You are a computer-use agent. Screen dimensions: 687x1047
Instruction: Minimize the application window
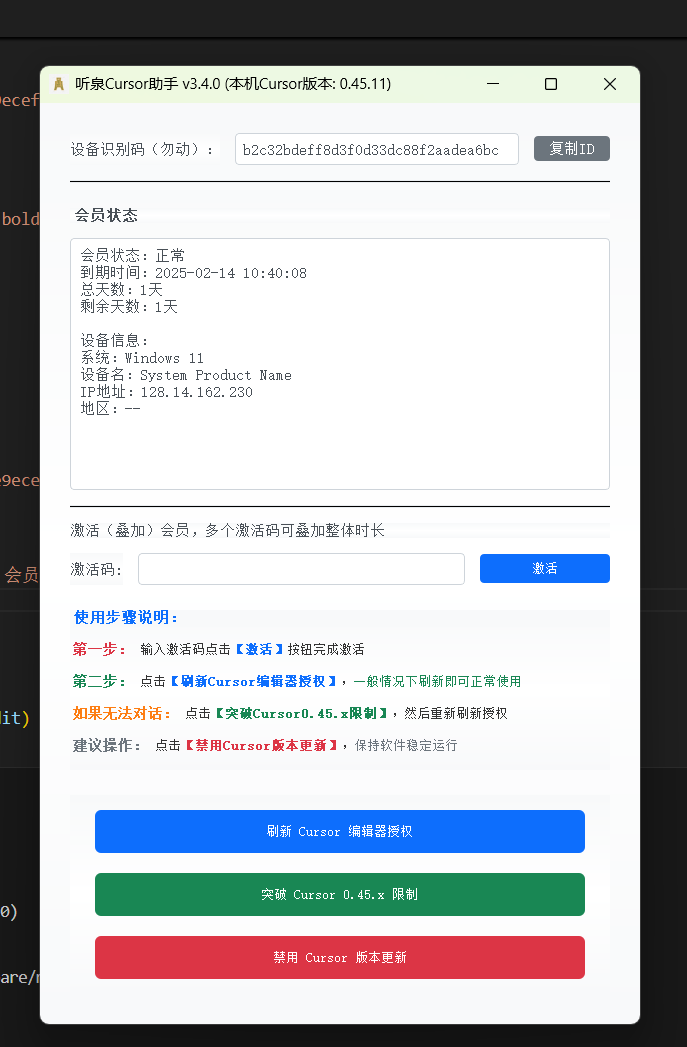click(x=491, y=84)
